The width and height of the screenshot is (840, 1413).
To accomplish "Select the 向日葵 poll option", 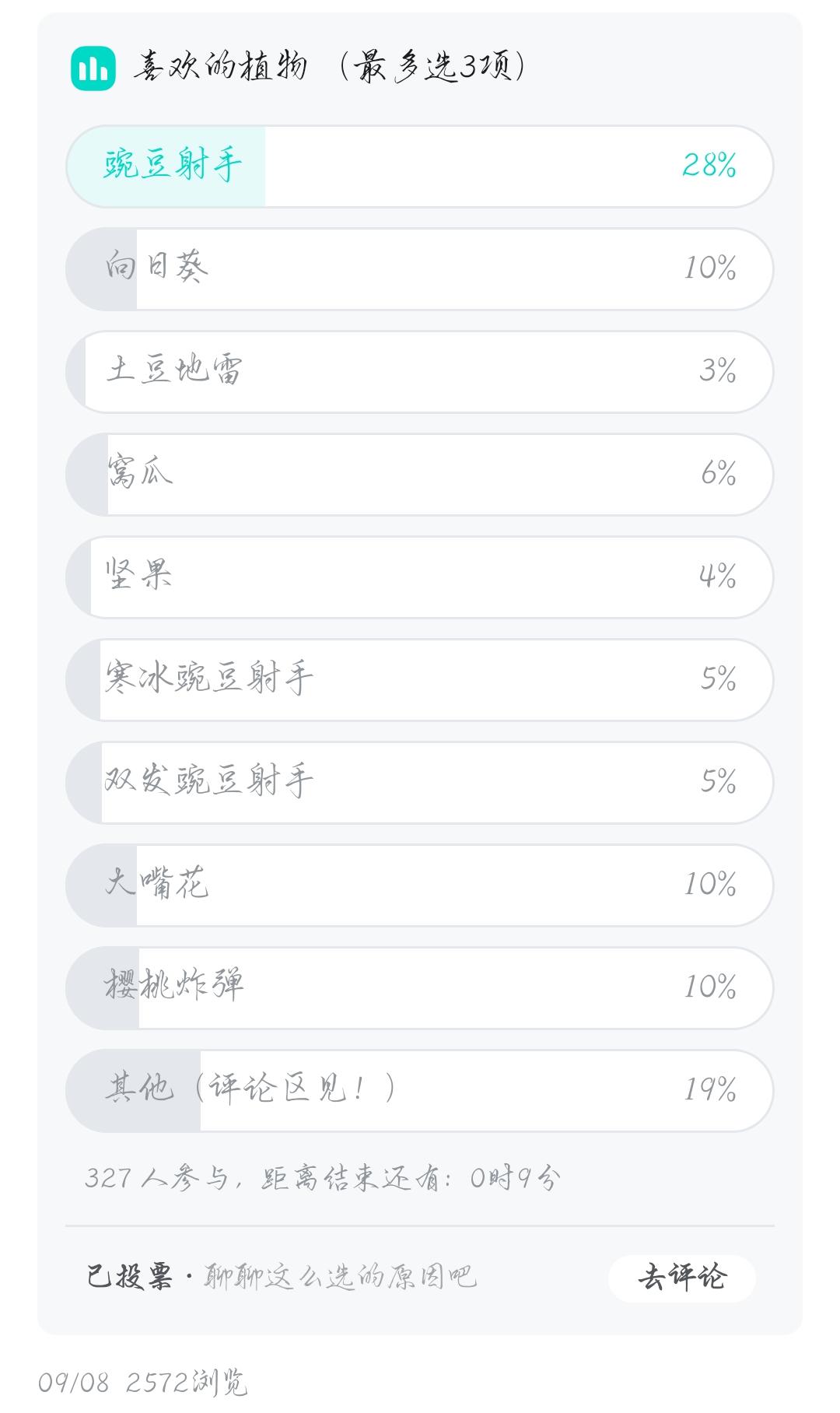I will pyautogui.click(x=420, y=269).
